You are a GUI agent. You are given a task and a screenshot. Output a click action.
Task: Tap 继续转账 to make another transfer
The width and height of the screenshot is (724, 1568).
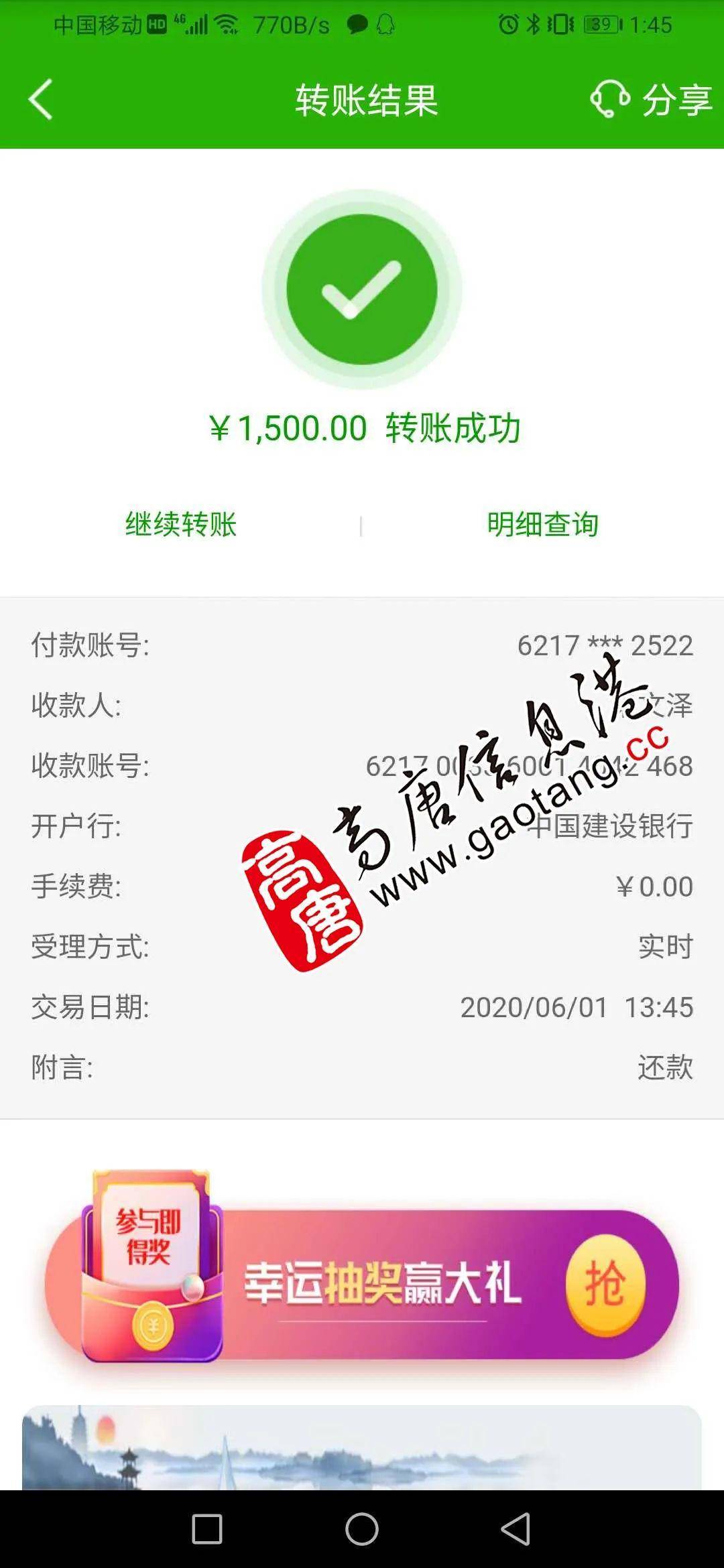(181, 524)
